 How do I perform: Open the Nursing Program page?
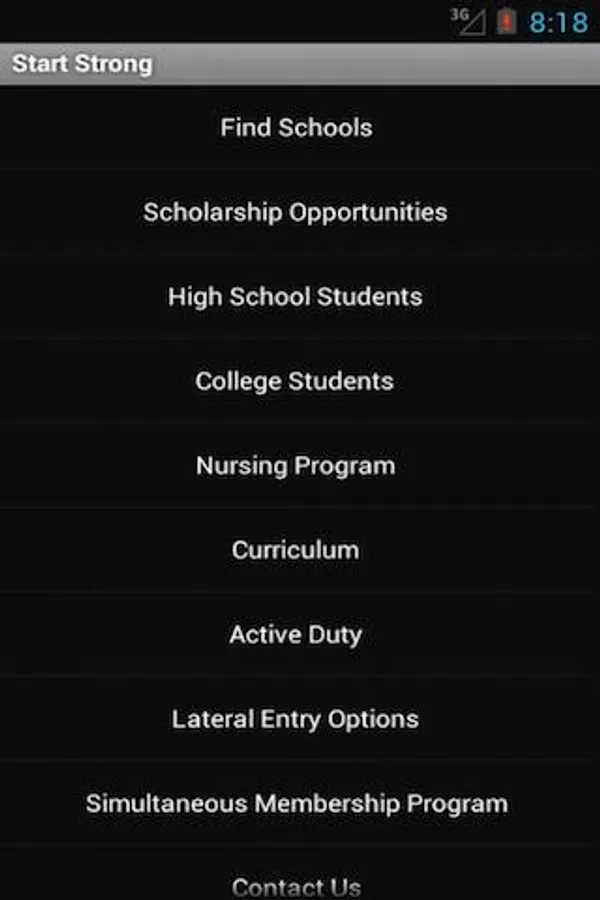point(295,466)
